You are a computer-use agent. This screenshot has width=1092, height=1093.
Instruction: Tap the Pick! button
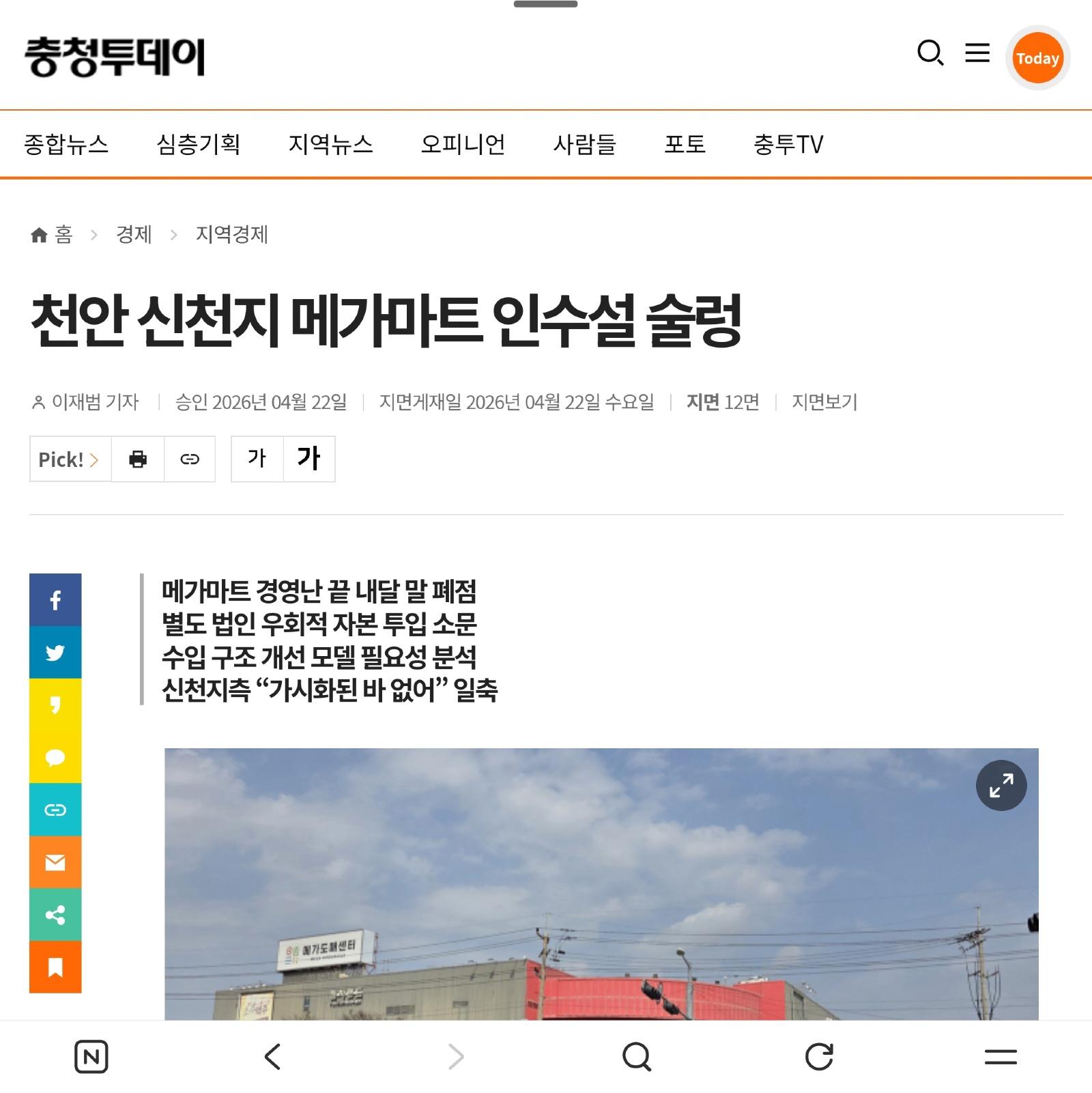coord(70,459)
